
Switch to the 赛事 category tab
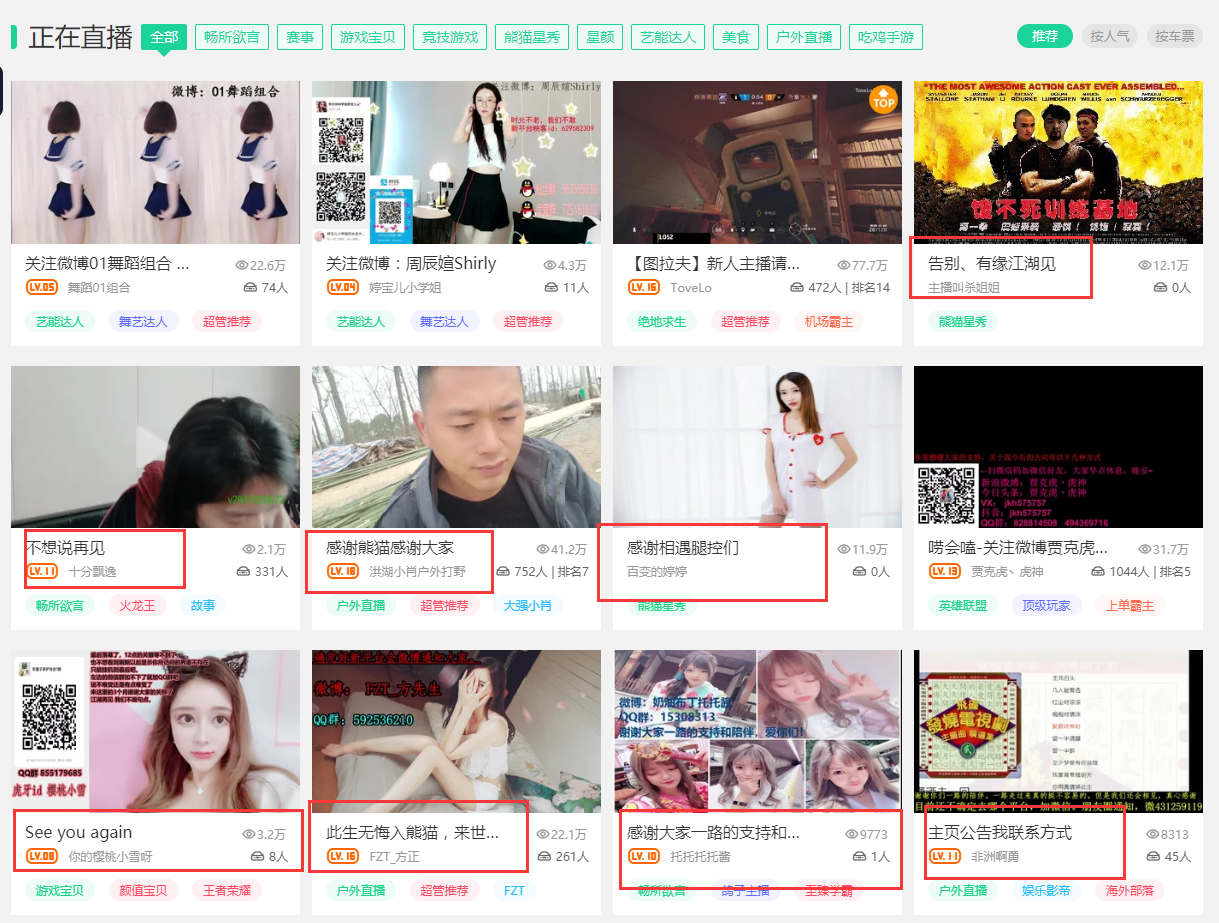pyautogui.click(x=299, y=38)
